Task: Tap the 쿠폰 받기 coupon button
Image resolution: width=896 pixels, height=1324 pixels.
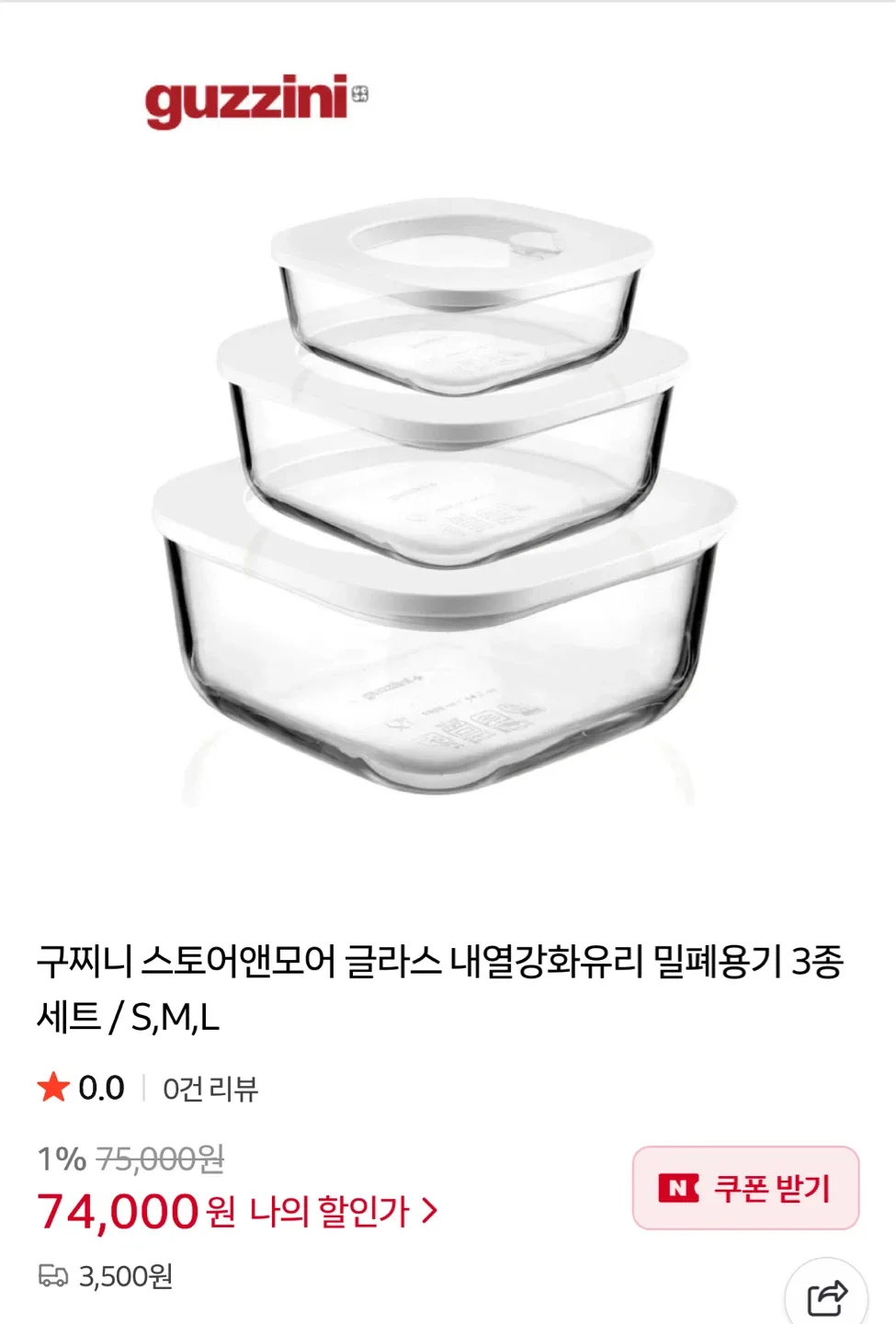Action: coord(745,1188)
